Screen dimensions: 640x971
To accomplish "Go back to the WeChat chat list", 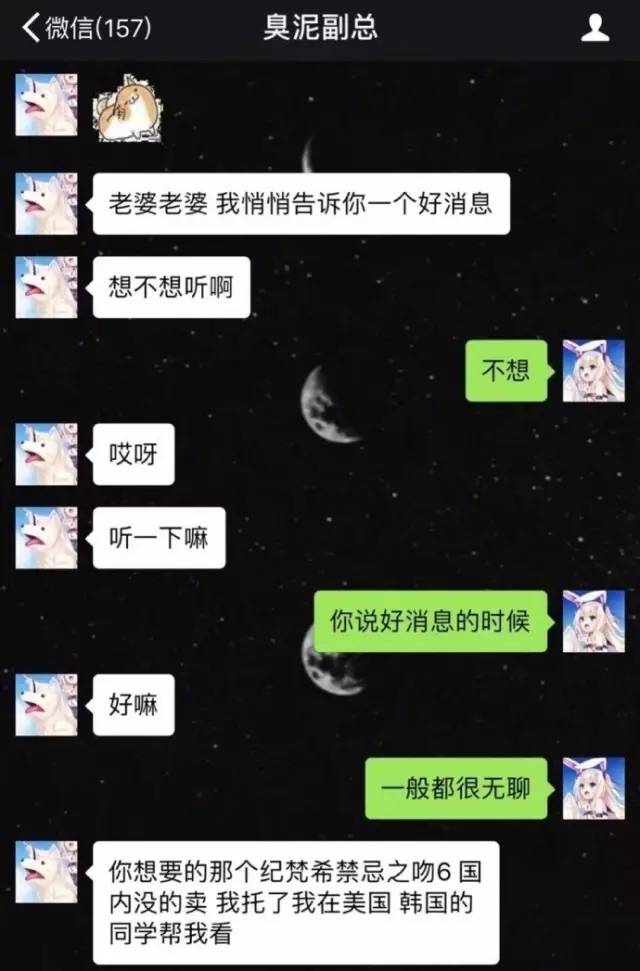I will [x=85, y=28].
